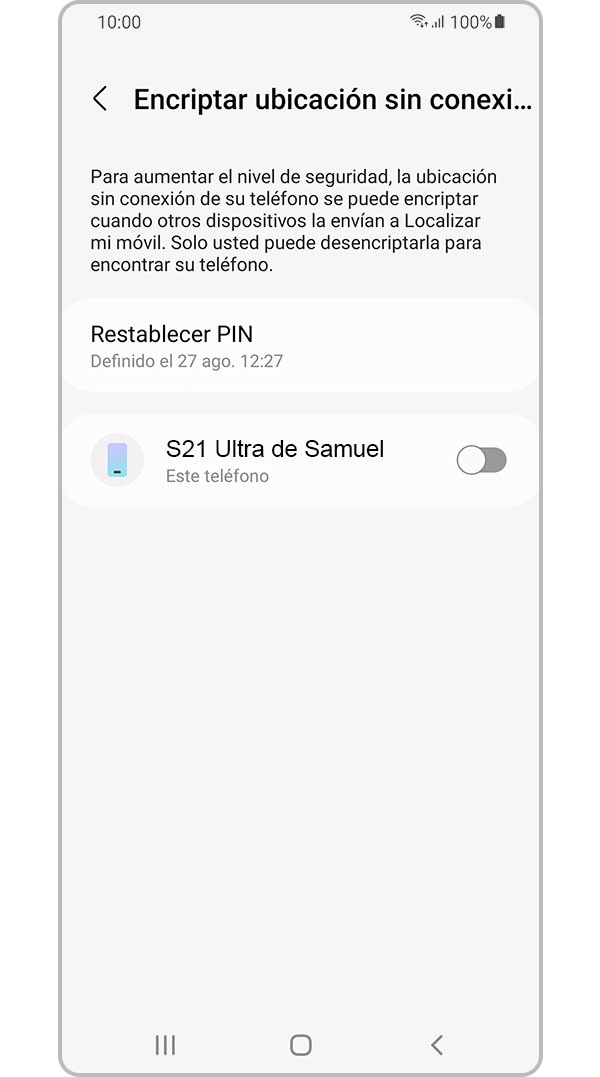
Task: Open recent apps in navigation bar
Action: (x=165, y=1045)
